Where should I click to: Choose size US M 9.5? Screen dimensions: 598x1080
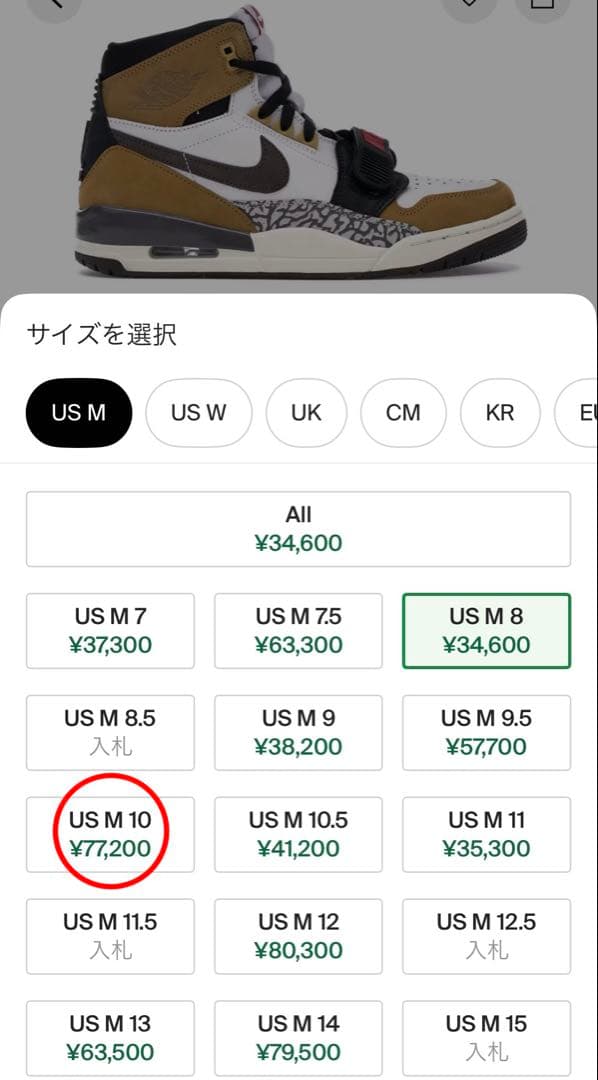click(x=486, y=733)
